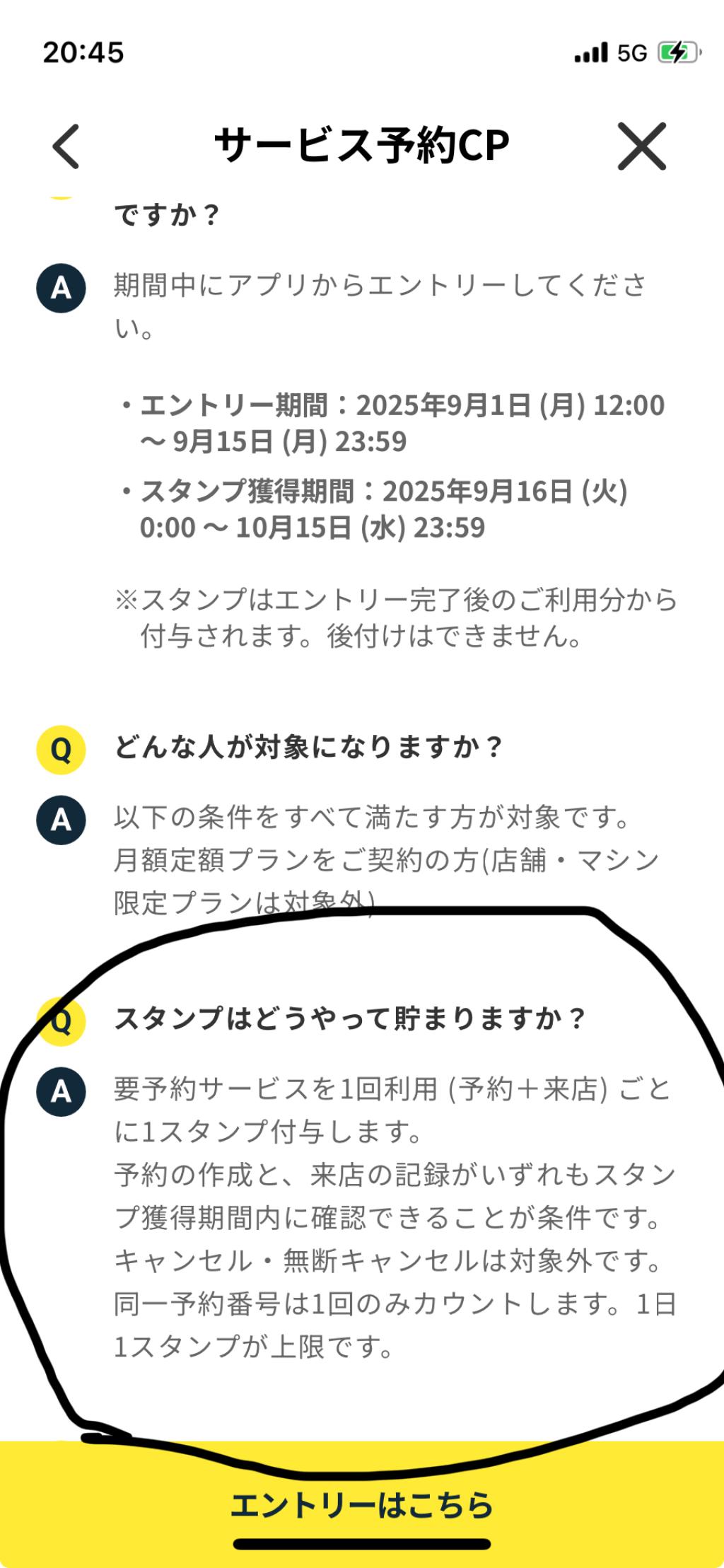
Task: Tap the エントリーはこちら button
Action: 362,1504
